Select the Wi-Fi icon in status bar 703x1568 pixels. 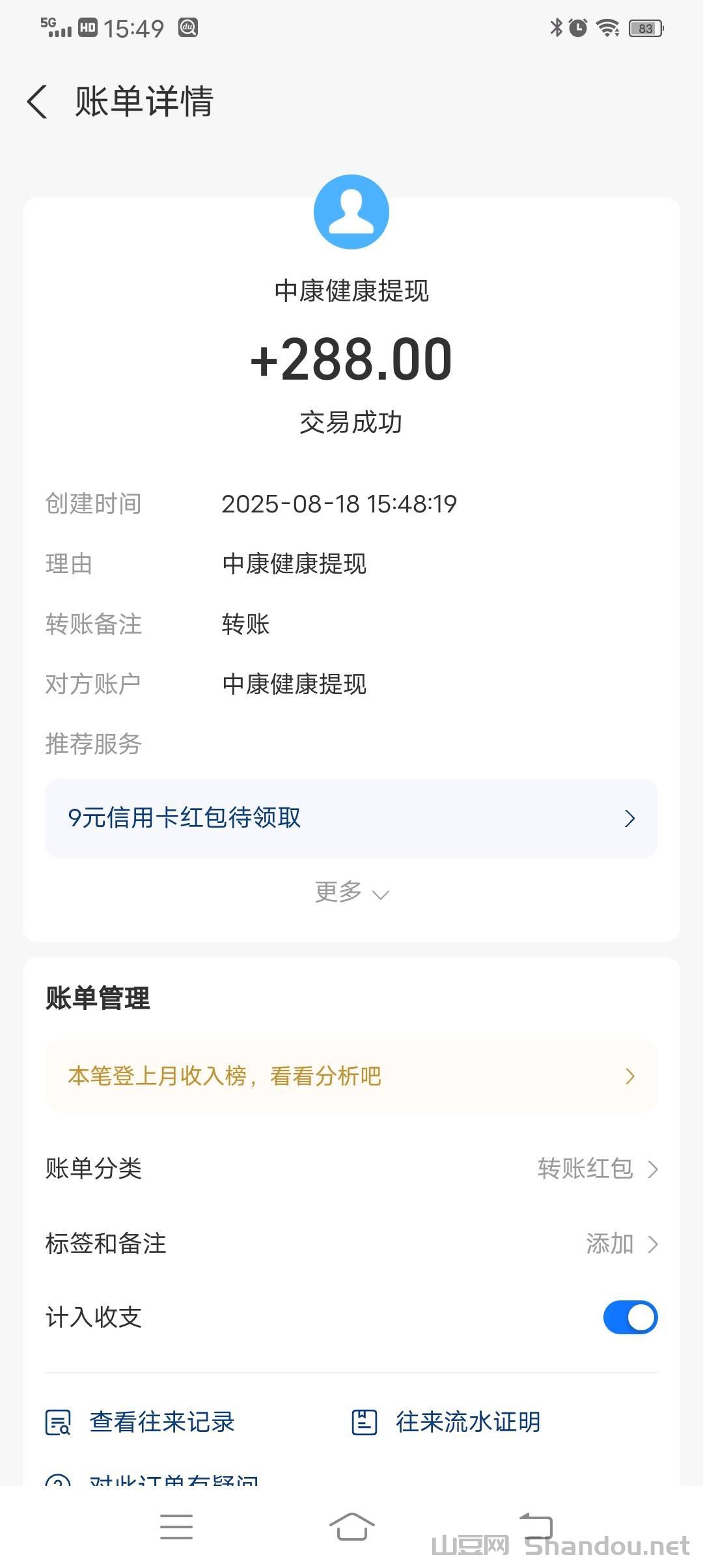(x=607, y=27)
